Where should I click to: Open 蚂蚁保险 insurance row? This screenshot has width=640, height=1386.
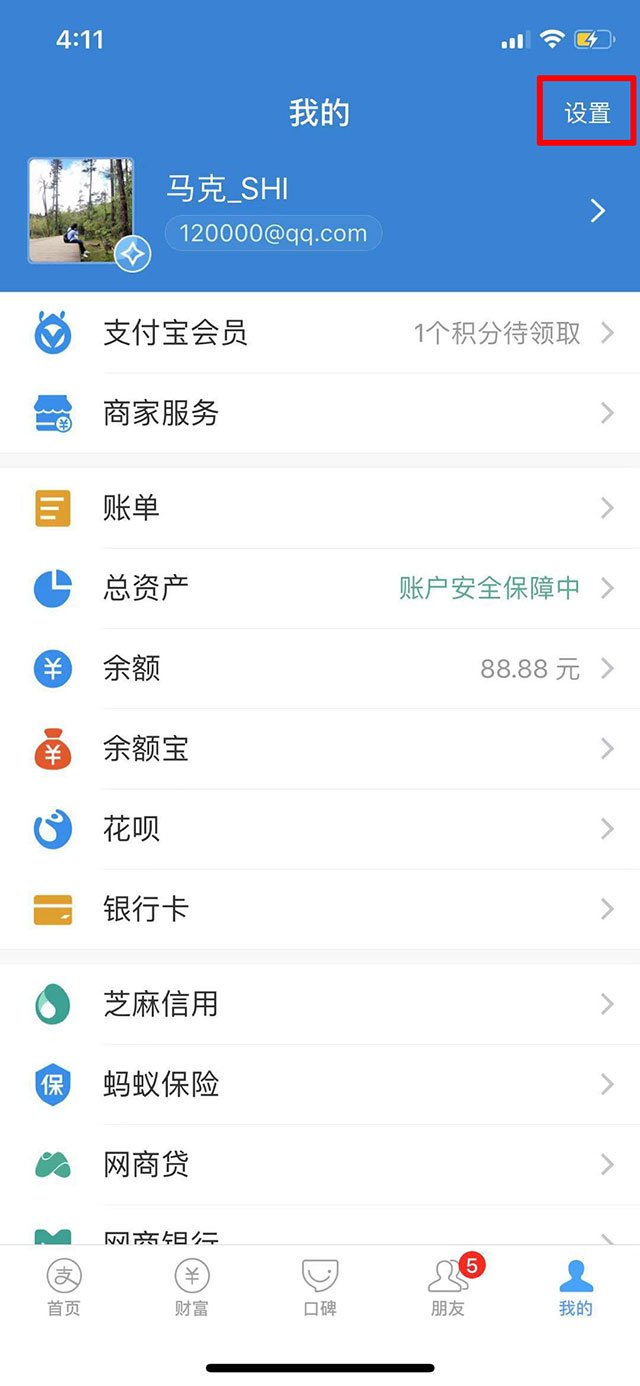coord(320,1084)
